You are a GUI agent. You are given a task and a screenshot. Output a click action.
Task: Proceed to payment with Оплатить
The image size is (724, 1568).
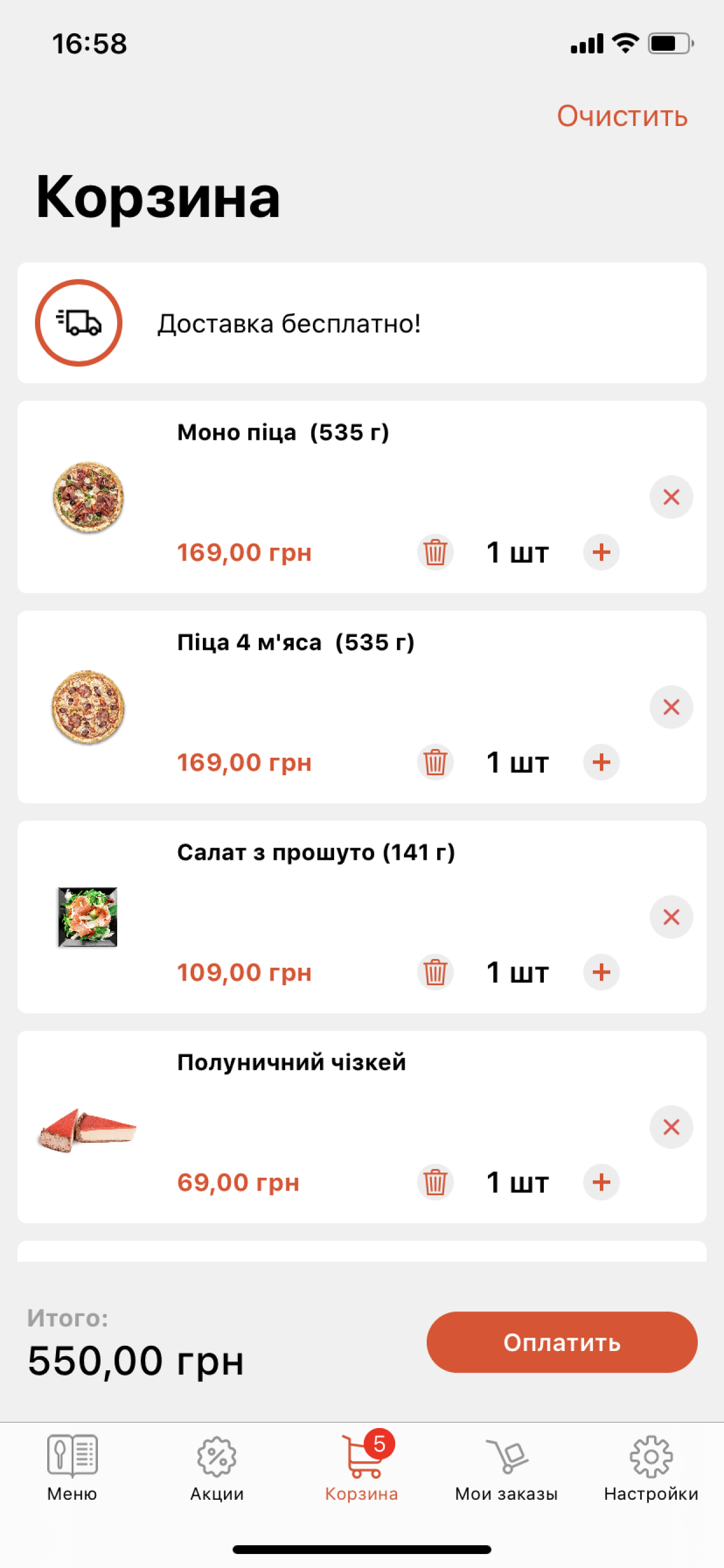tap(561, 1342)
